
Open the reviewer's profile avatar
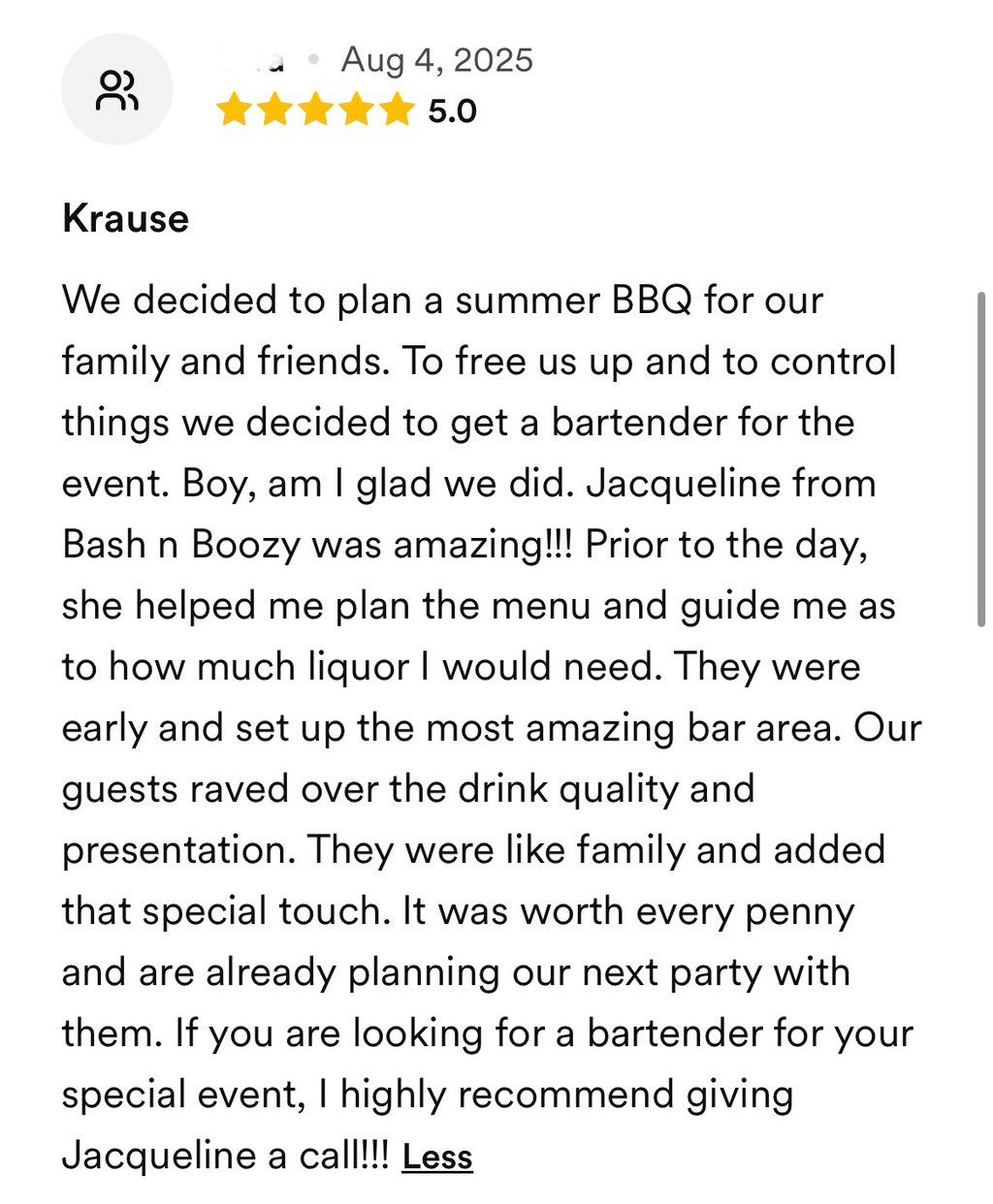tap(117, 90)
